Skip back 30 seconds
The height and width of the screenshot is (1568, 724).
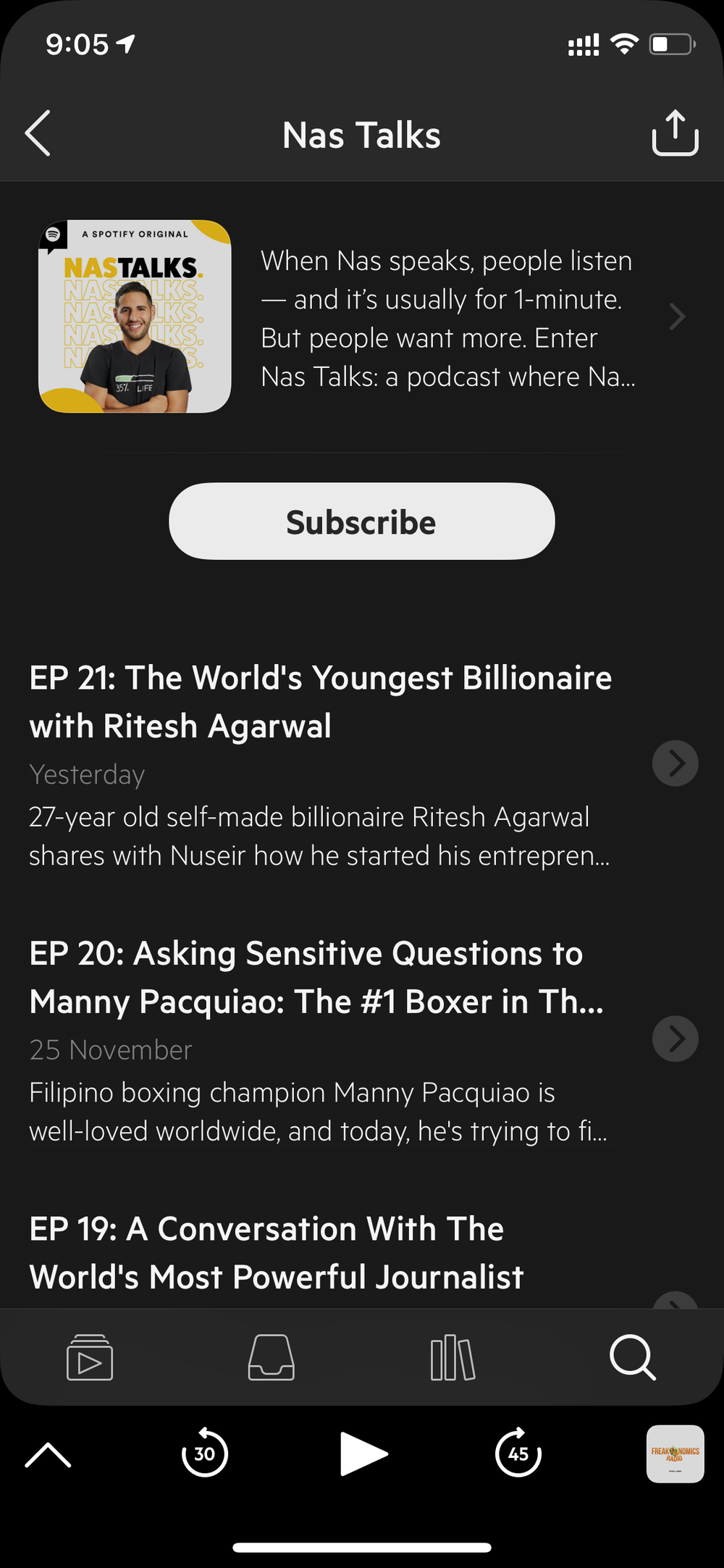click(x=206, y=1454)
